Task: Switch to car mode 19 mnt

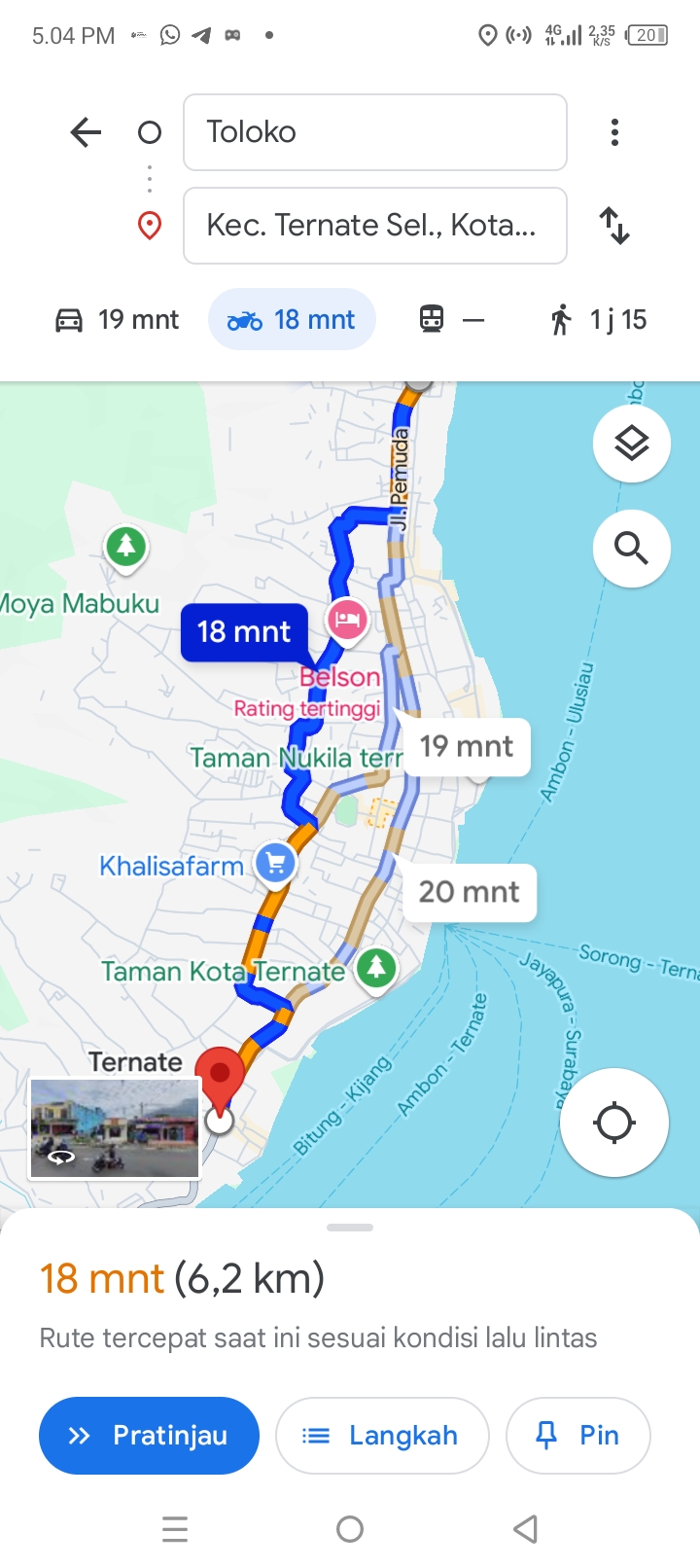Action: click(x=117, y=320)
